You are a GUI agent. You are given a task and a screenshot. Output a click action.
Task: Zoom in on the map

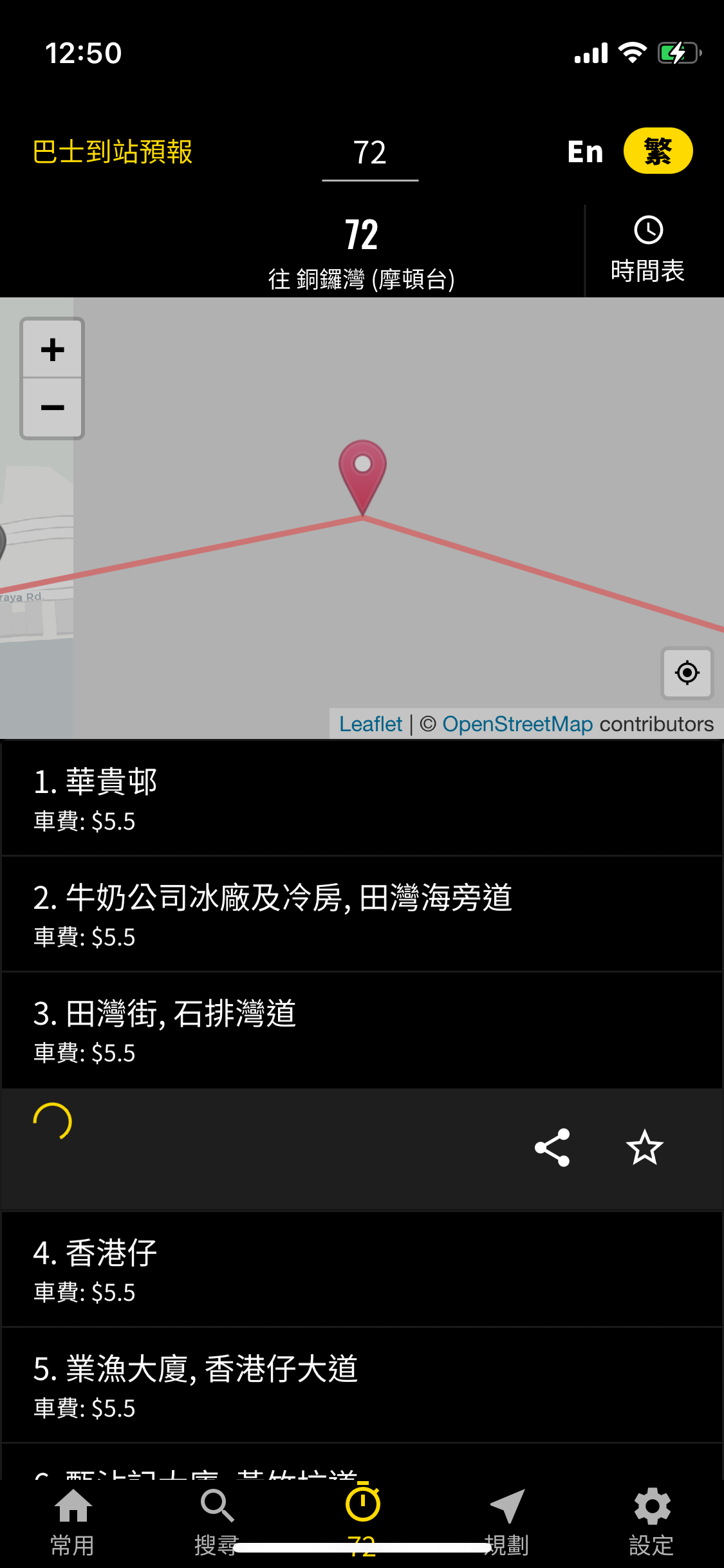click(x=52, y=350)
